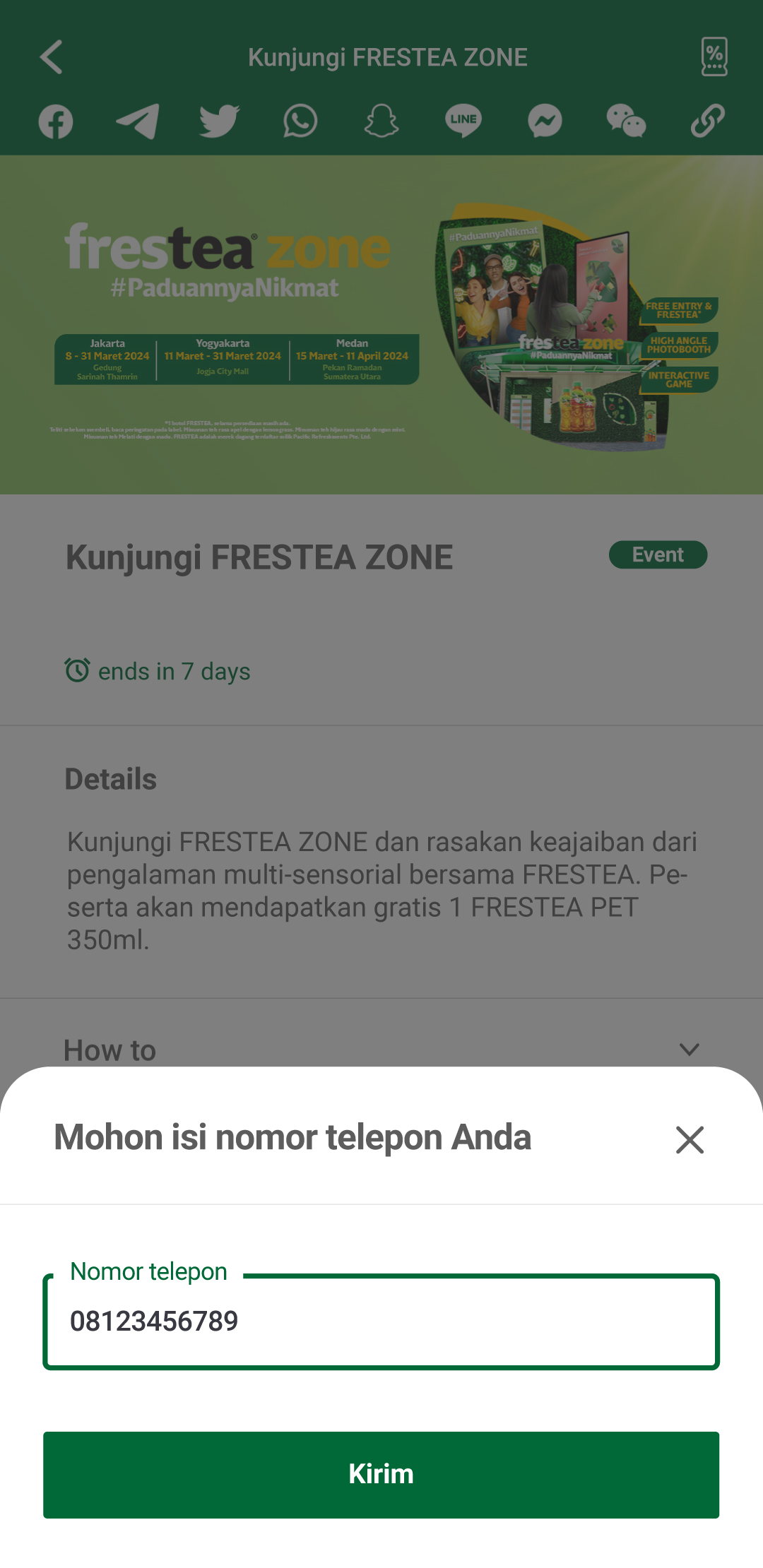
Task: Open the coupon percent icon
Action: (x=714, y=57)
